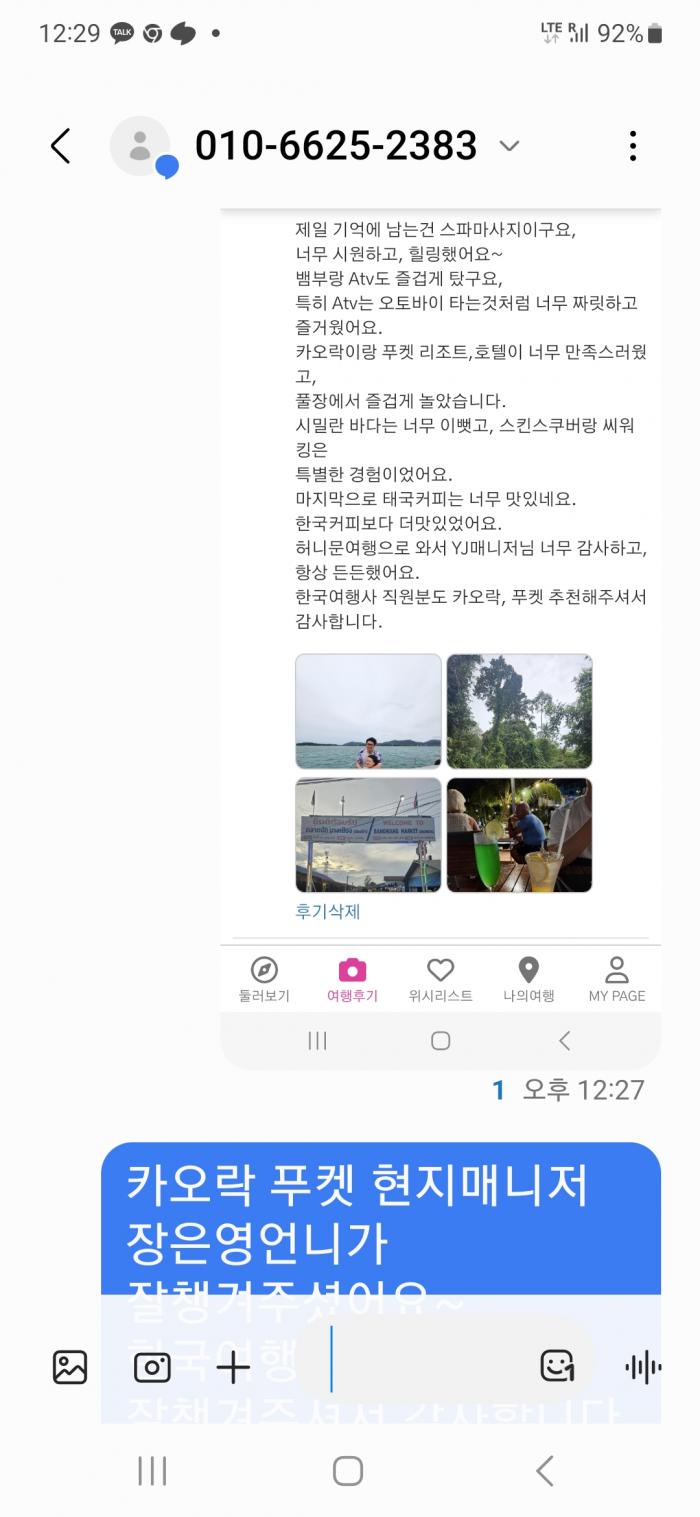This screenshot has height=1517, width=700.
Task: Open the system recent apps view
Action: point(152,1470)
